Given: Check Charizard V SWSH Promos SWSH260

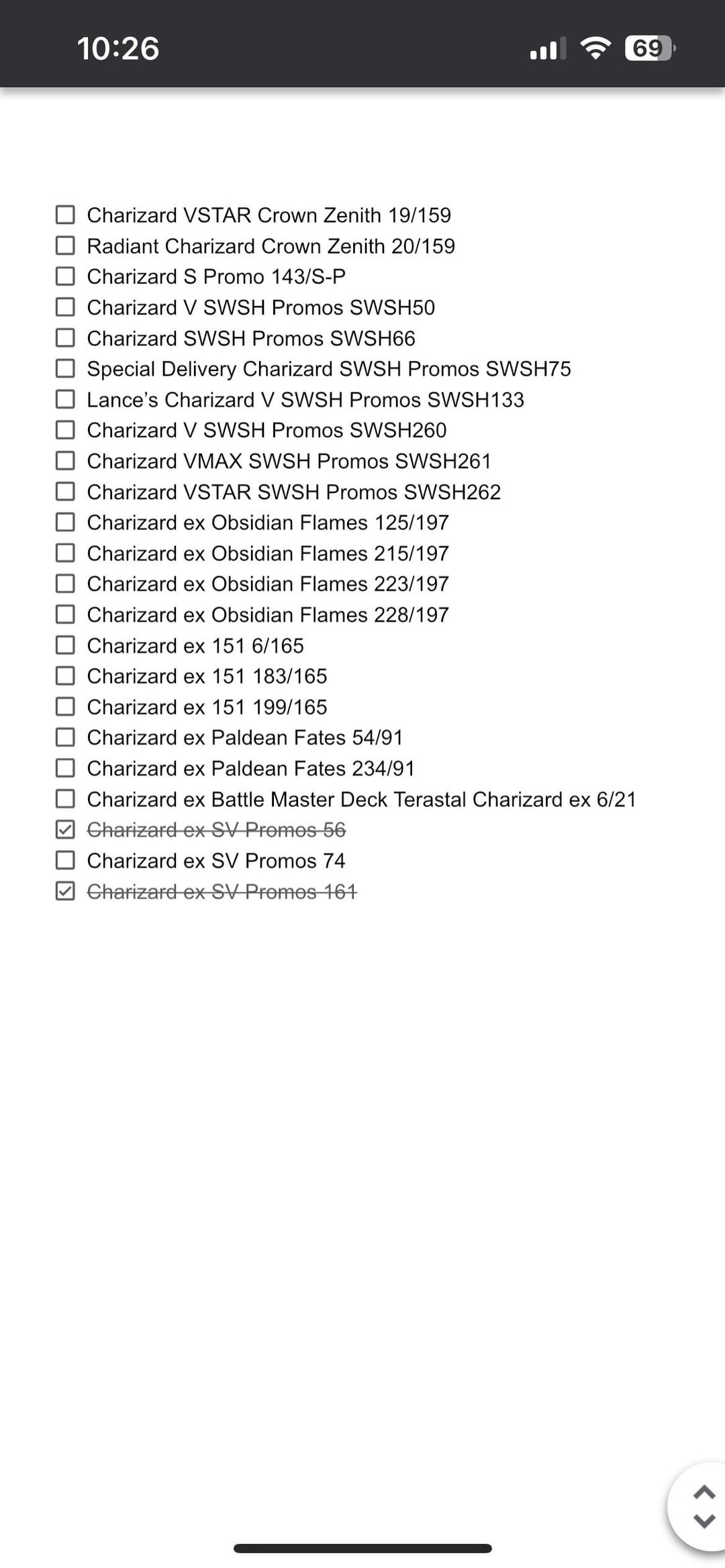Looking at the screenshot, I should click(x=65, y=430).
